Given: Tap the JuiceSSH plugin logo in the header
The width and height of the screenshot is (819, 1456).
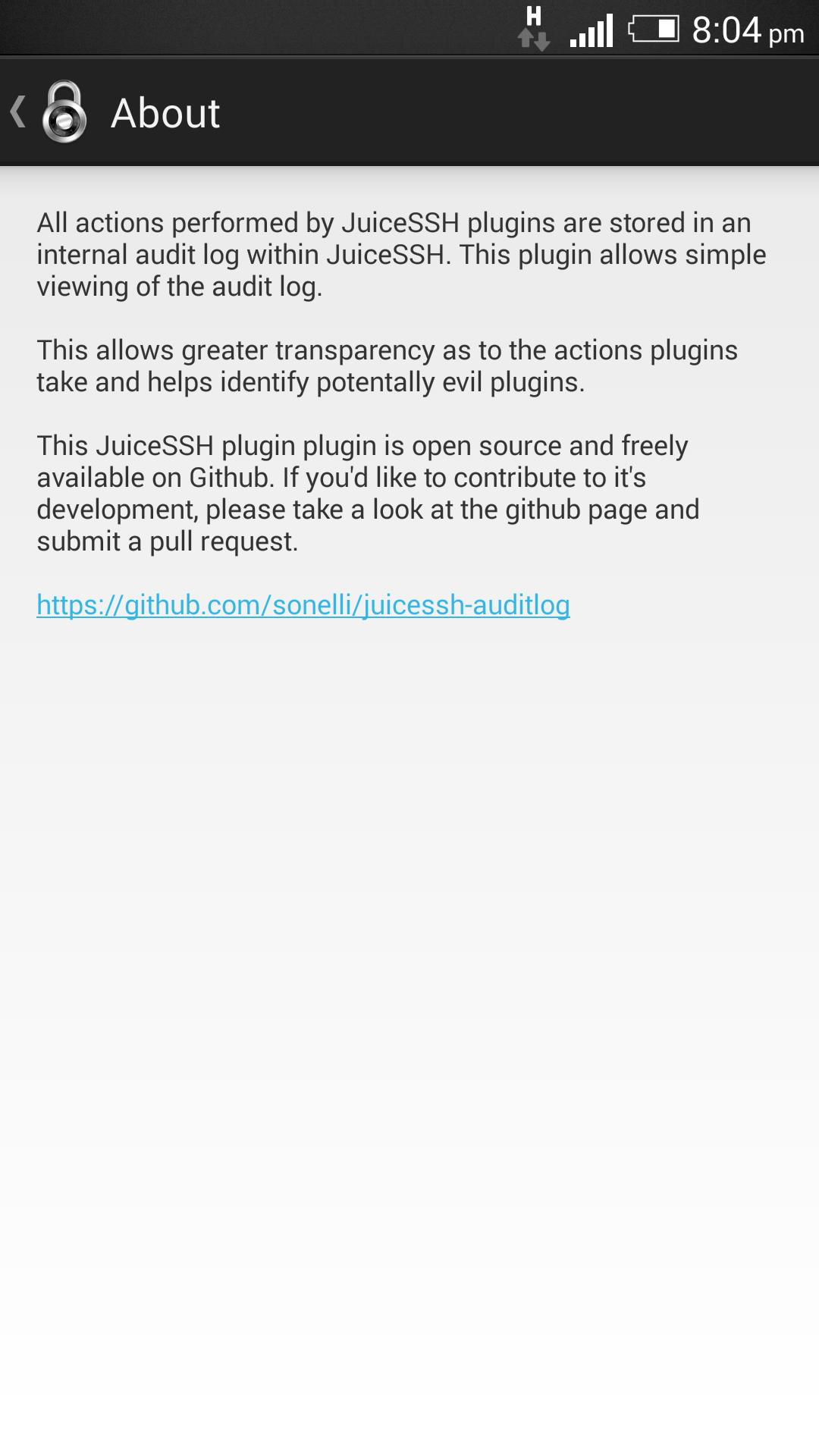Looking at the screenshot, I should [x=64, y=112].
